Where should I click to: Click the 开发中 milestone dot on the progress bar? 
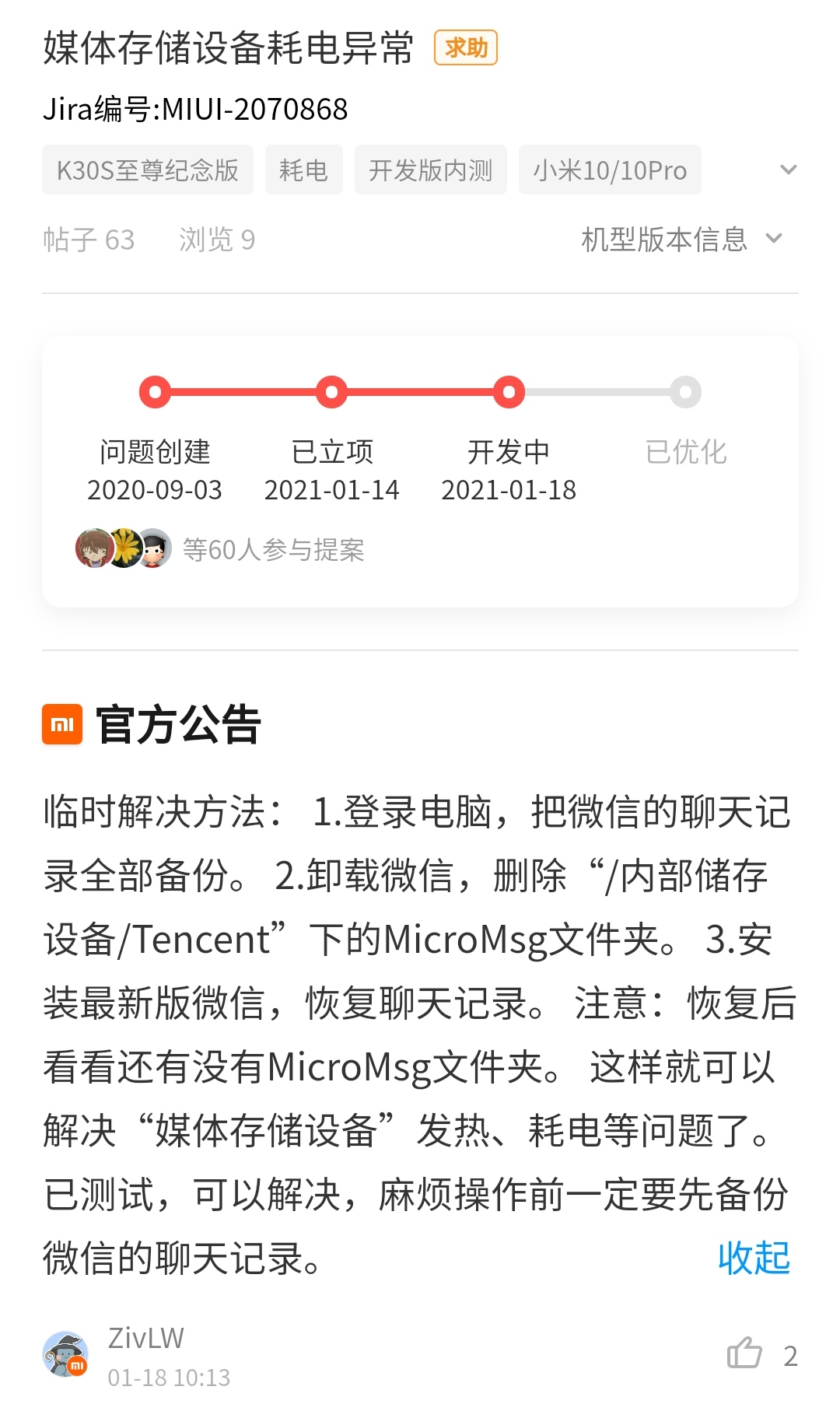[508, 392]
